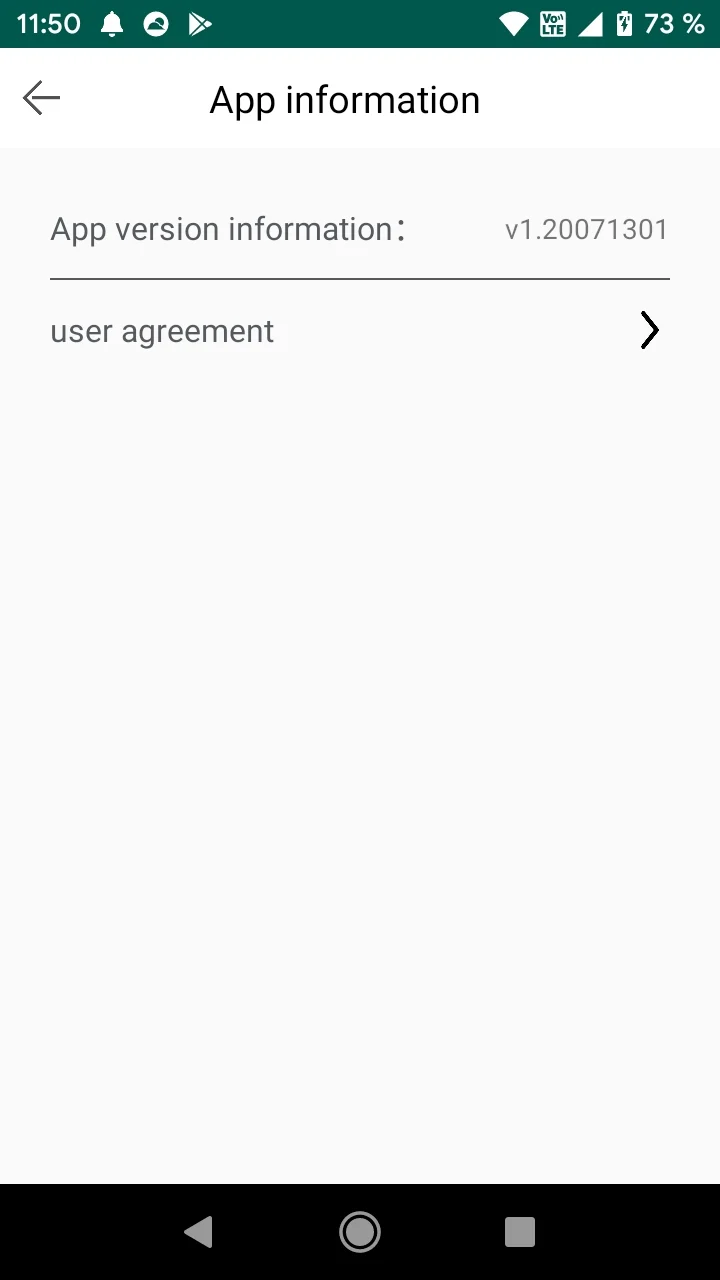Tap the charging battery icon
Image resolution: width=720 pixels, height=1280 pixels.
tap(626, 24)
